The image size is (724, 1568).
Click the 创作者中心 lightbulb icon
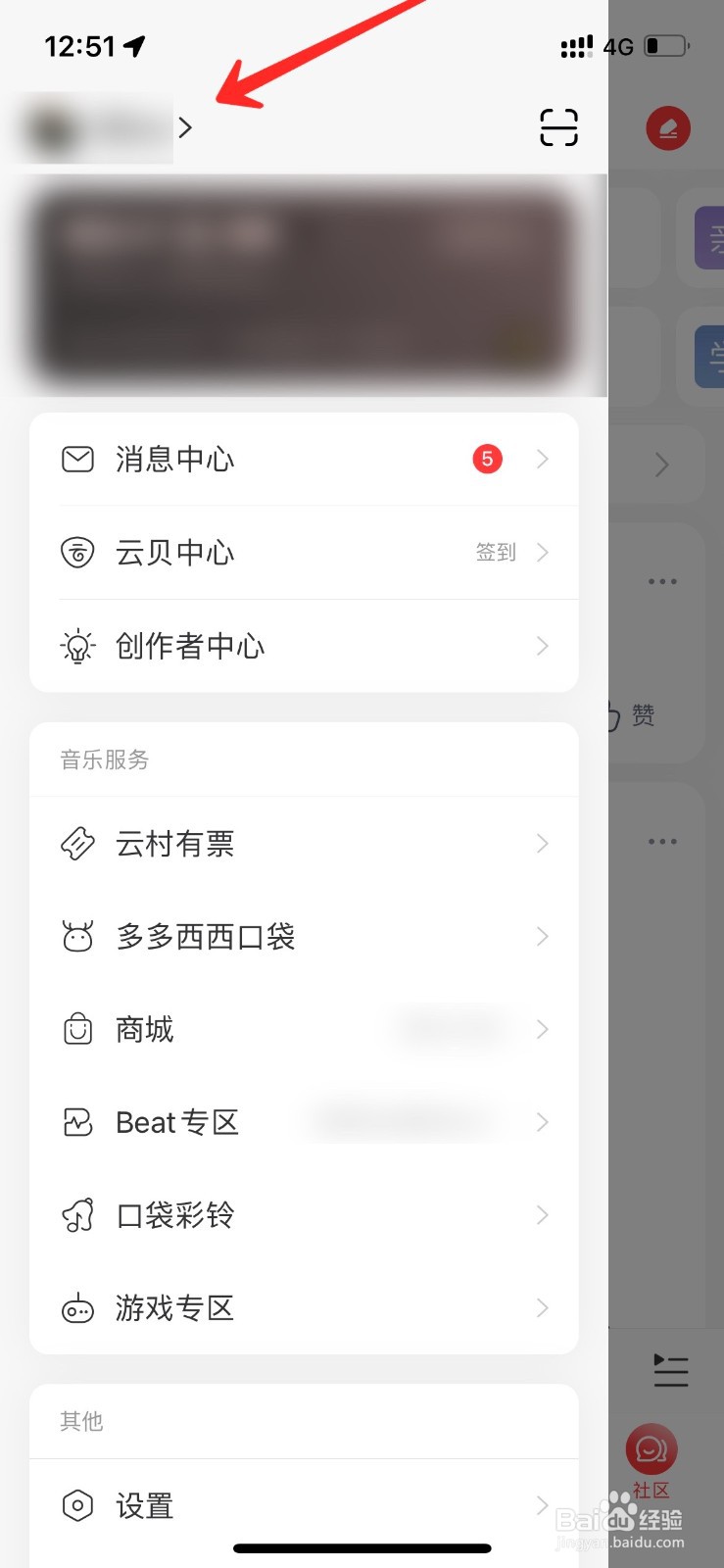pyautogui.click(x=77, y=646)
